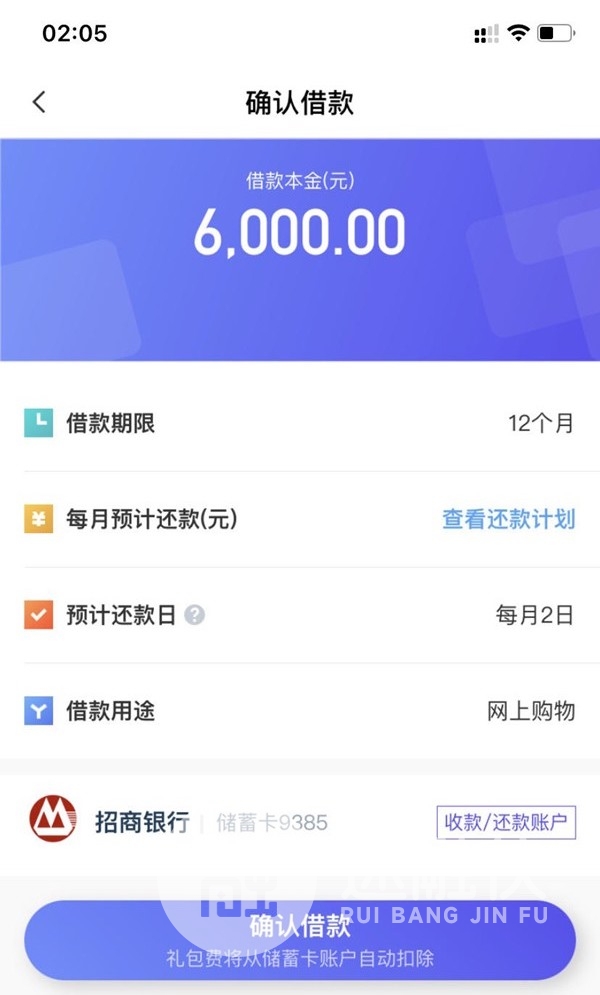Open the 借款期限 row showing 12个月
The image size is (600, 995).
coord(300,423)
